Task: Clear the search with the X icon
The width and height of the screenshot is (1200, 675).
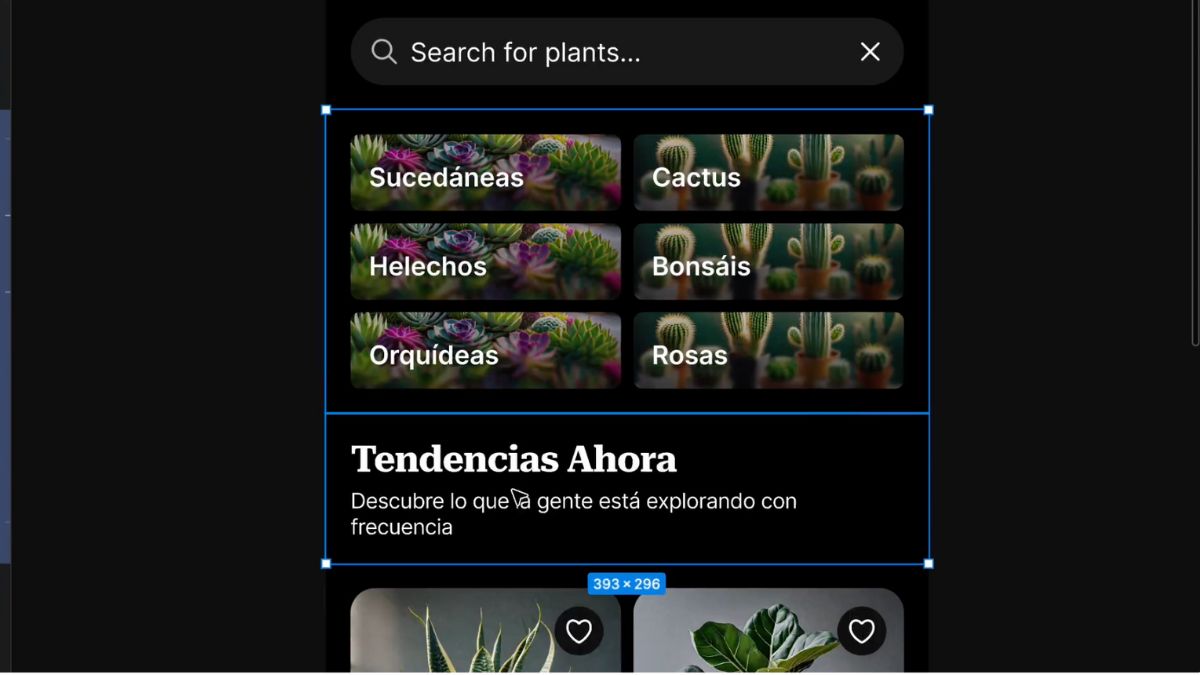Action: [870, 52]
